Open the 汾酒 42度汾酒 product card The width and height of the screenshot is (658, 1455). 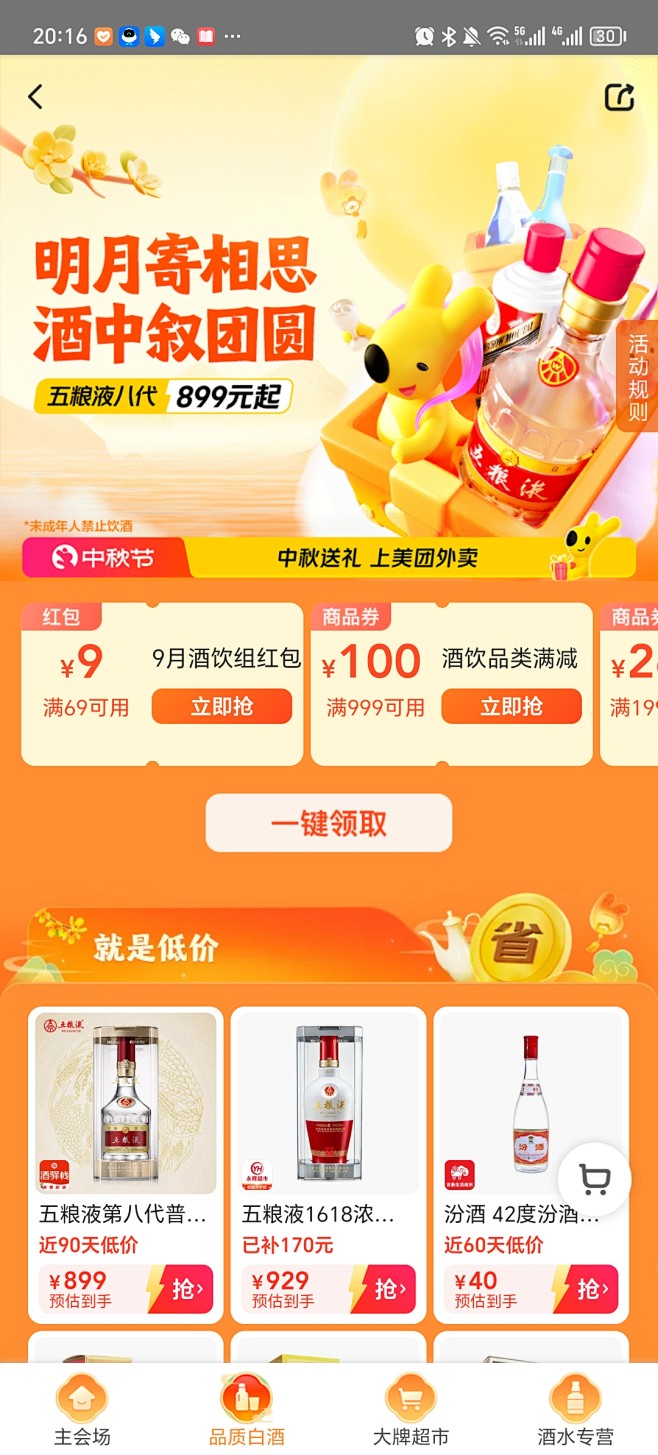520,1110
